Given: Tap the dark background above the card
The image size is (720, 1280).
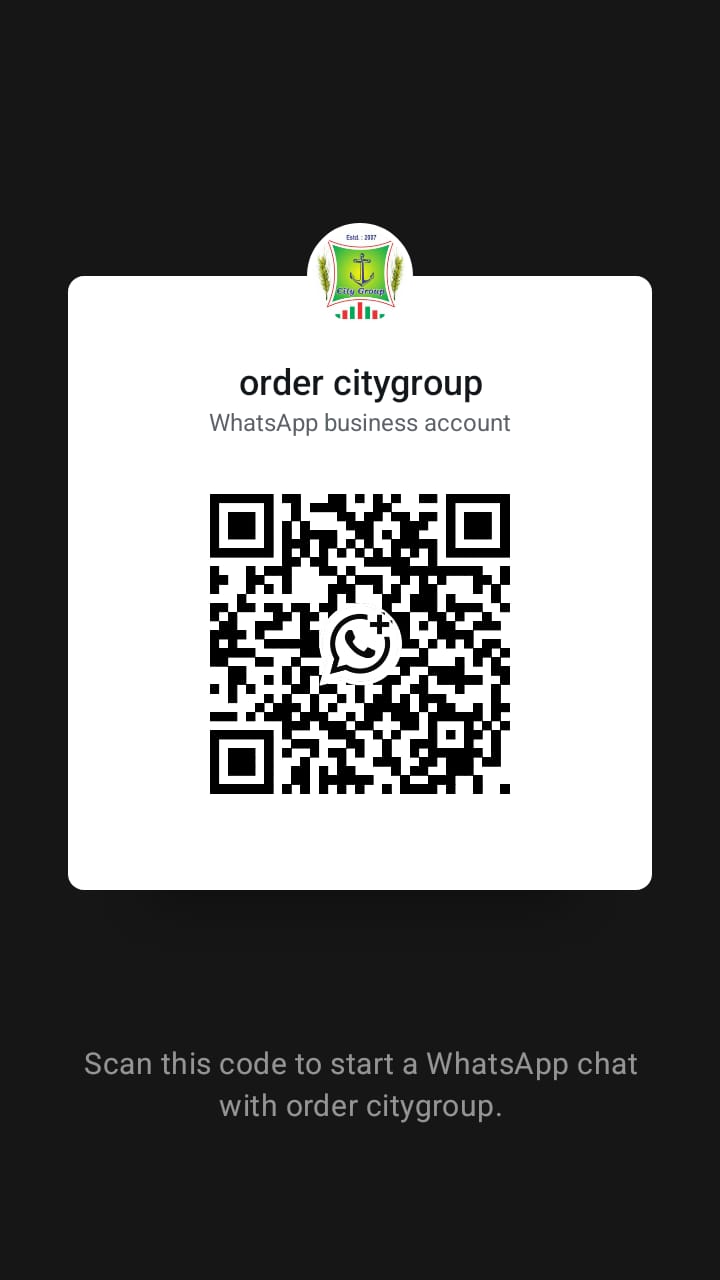Looking at the screenshot, I should pyautogui.click(x=360, y=120).
